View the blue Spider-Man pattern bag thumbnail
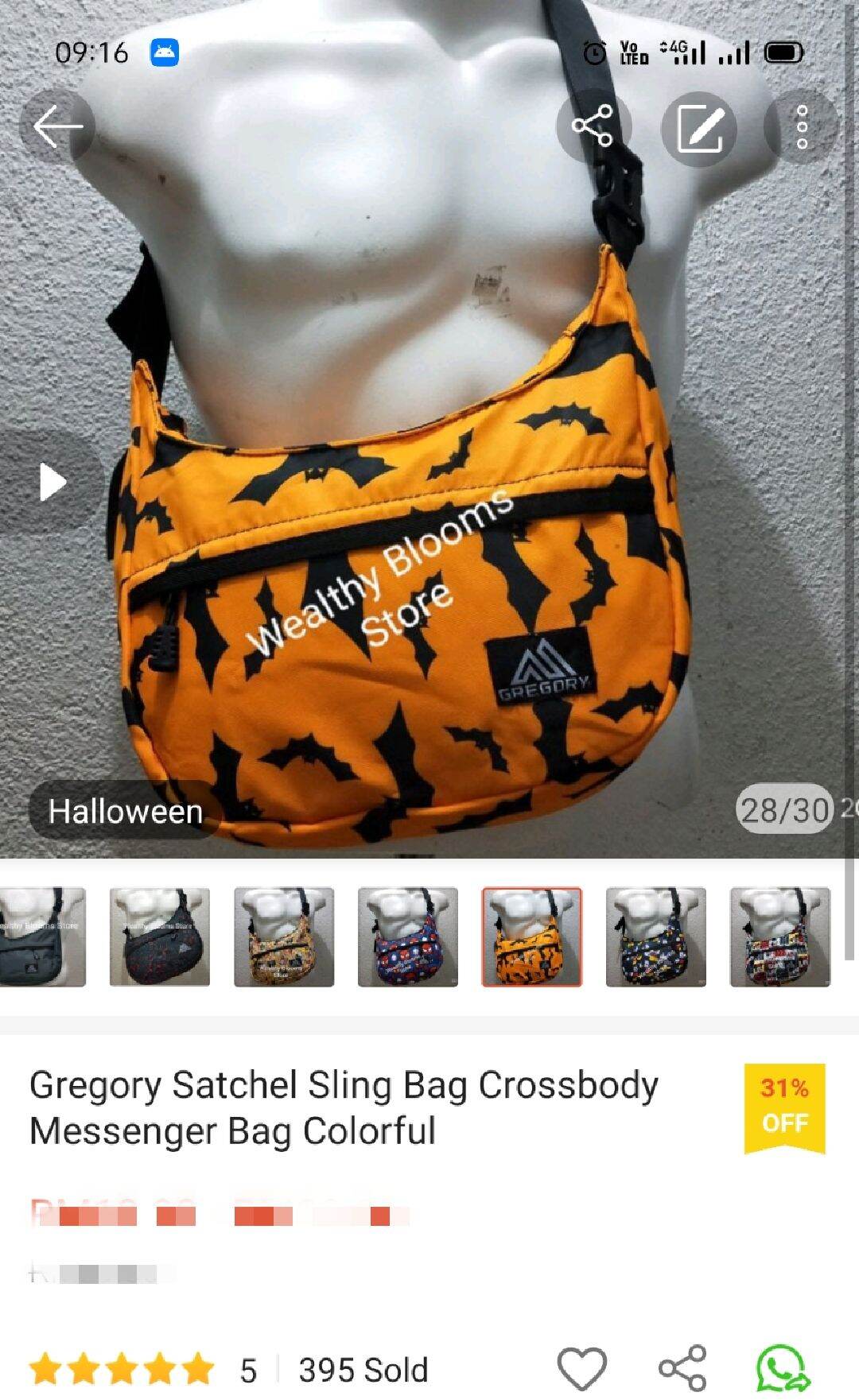 tap(407, 937)
